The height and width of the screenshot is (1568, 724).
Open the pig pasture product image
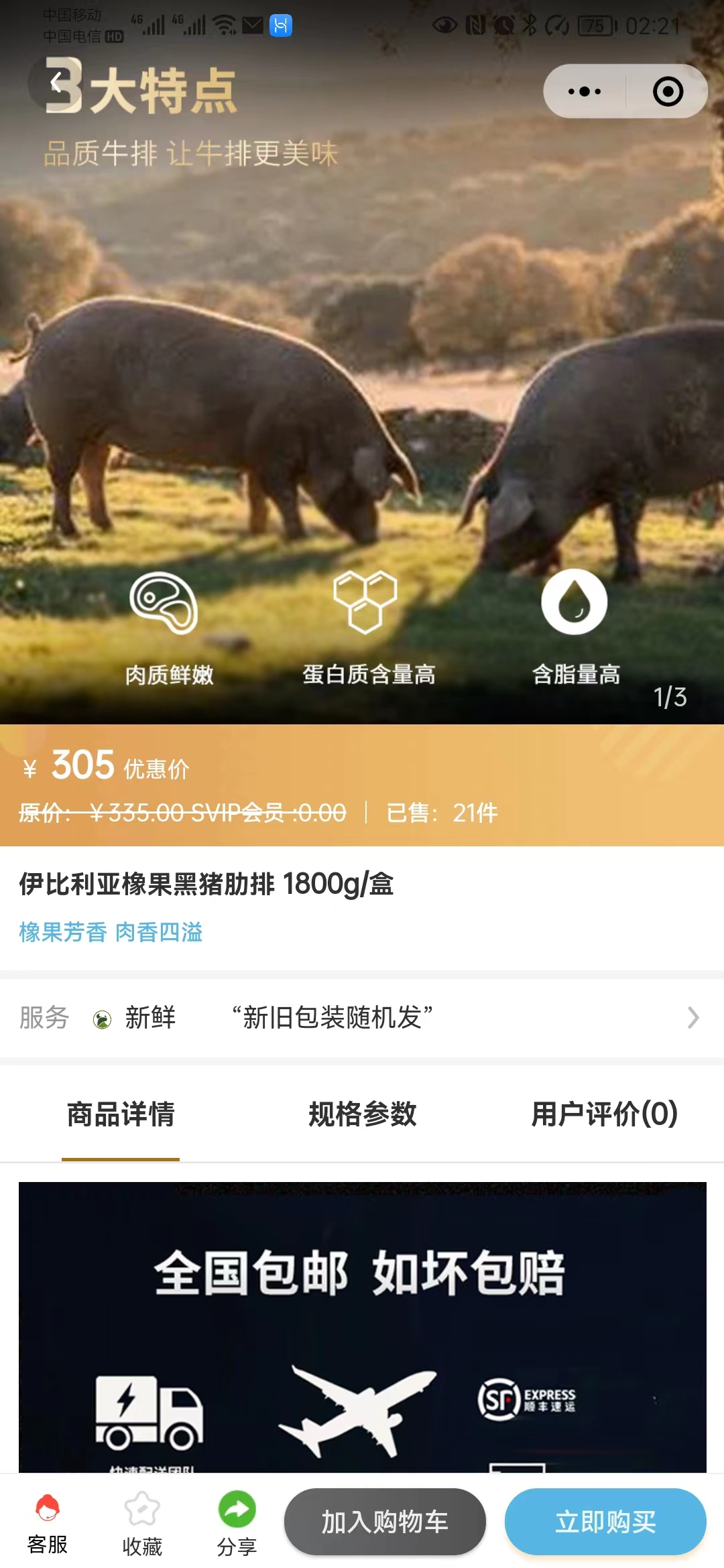[362, 402]
